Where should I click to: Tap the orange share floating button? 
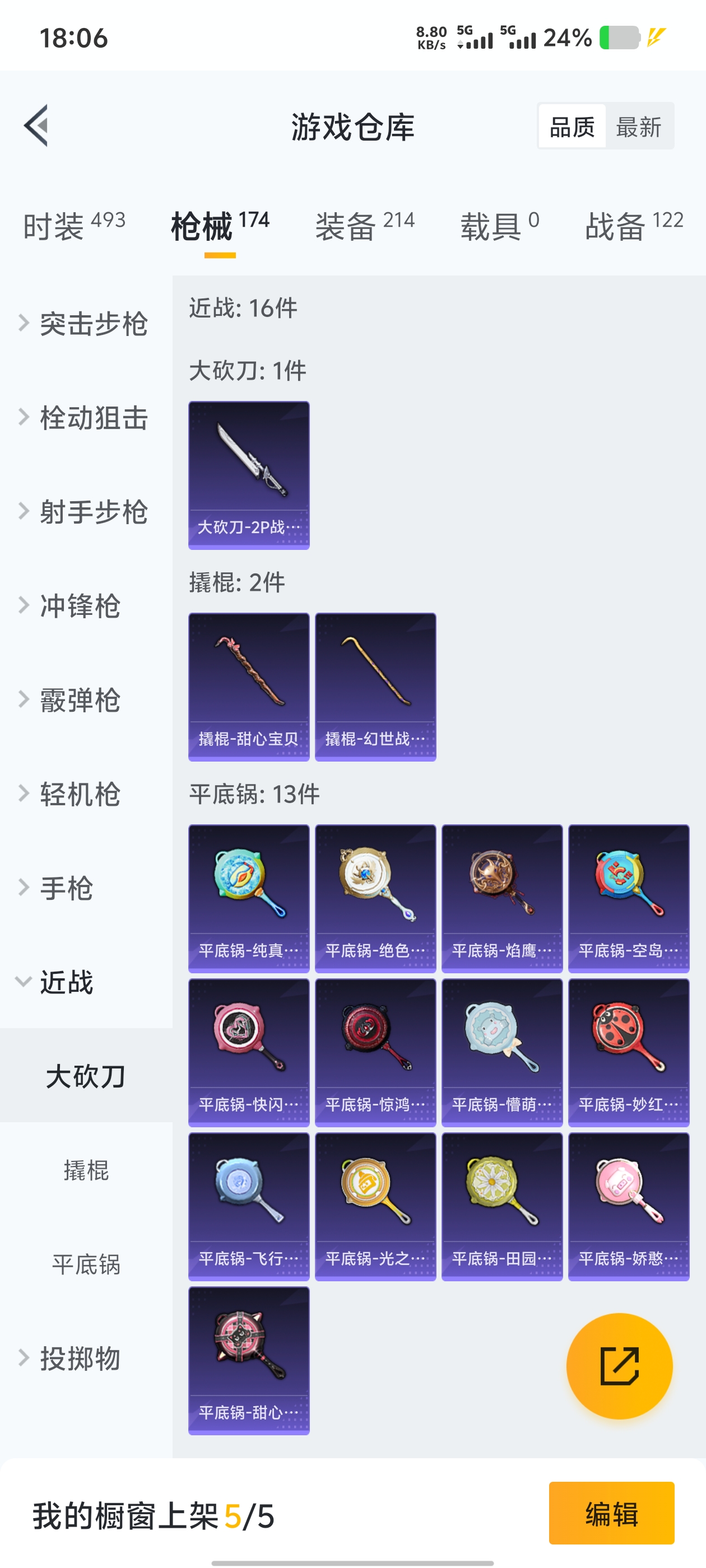coord(619,1366)
